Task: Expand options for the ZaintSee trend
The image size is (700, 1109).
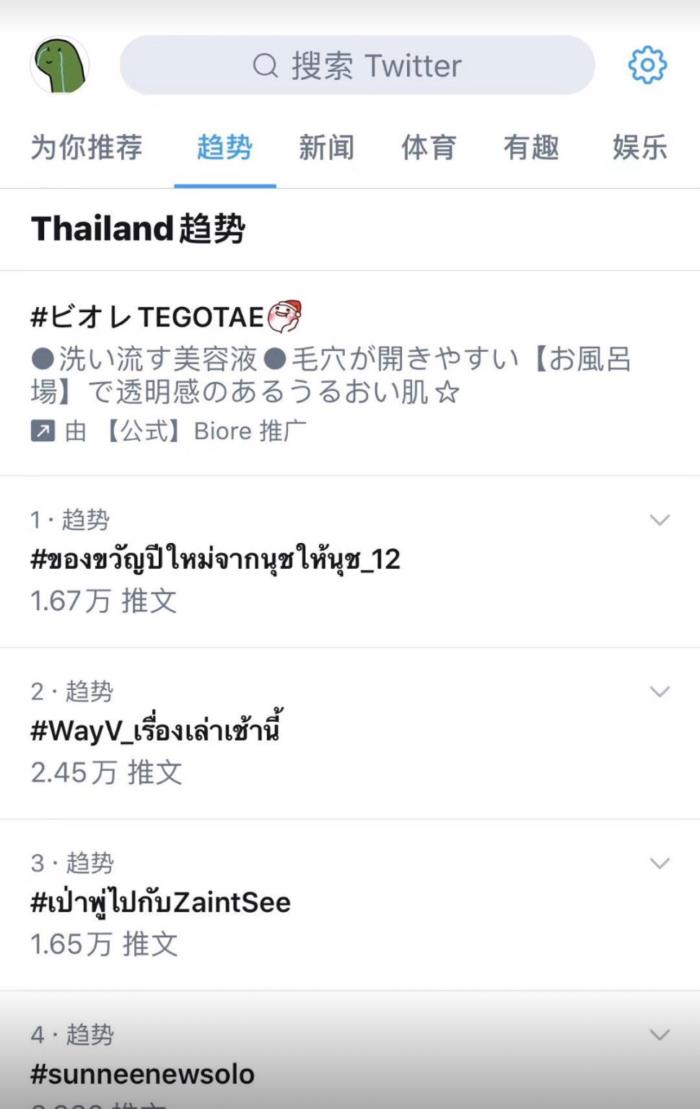Action: 659,863
